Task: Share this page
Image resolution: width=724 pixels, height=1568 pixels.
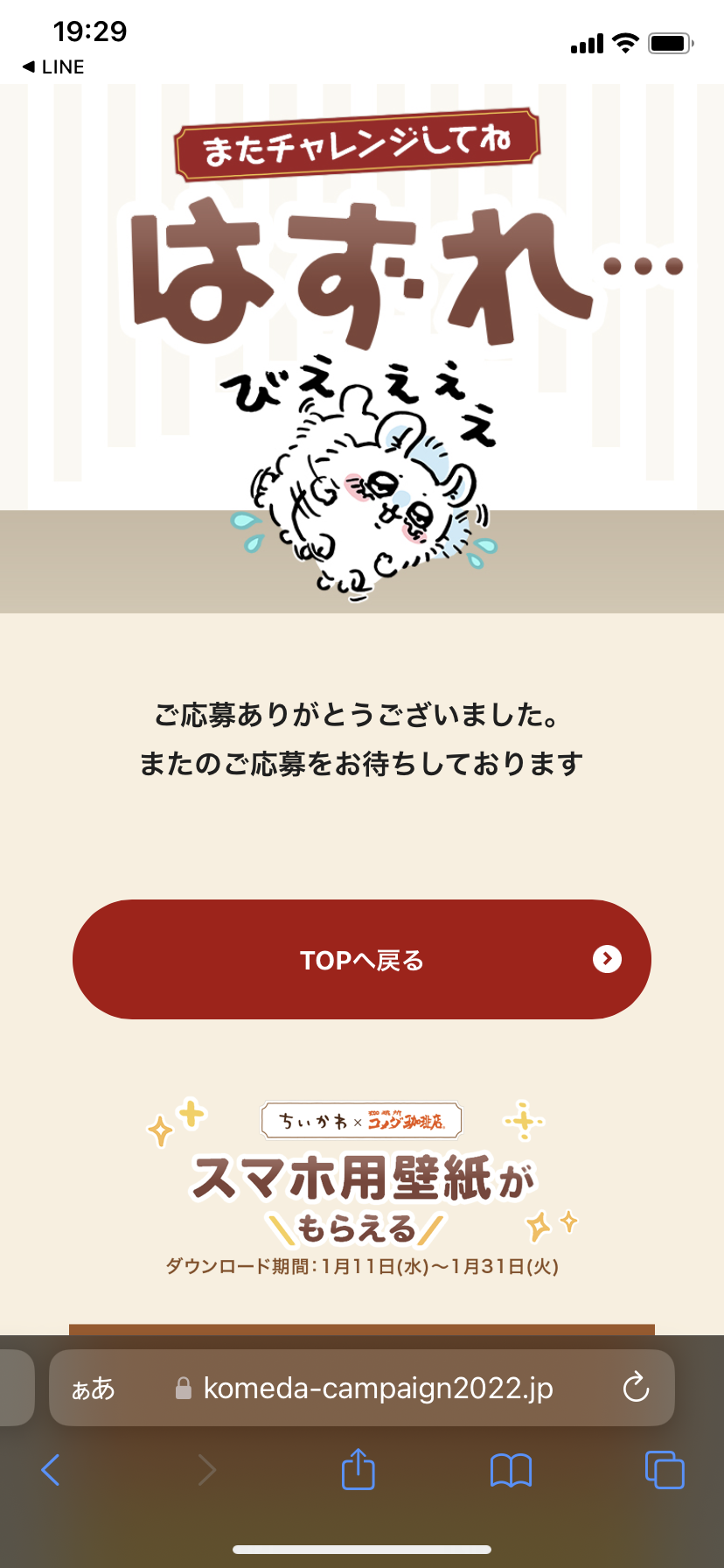Action: coord(358,1470)
